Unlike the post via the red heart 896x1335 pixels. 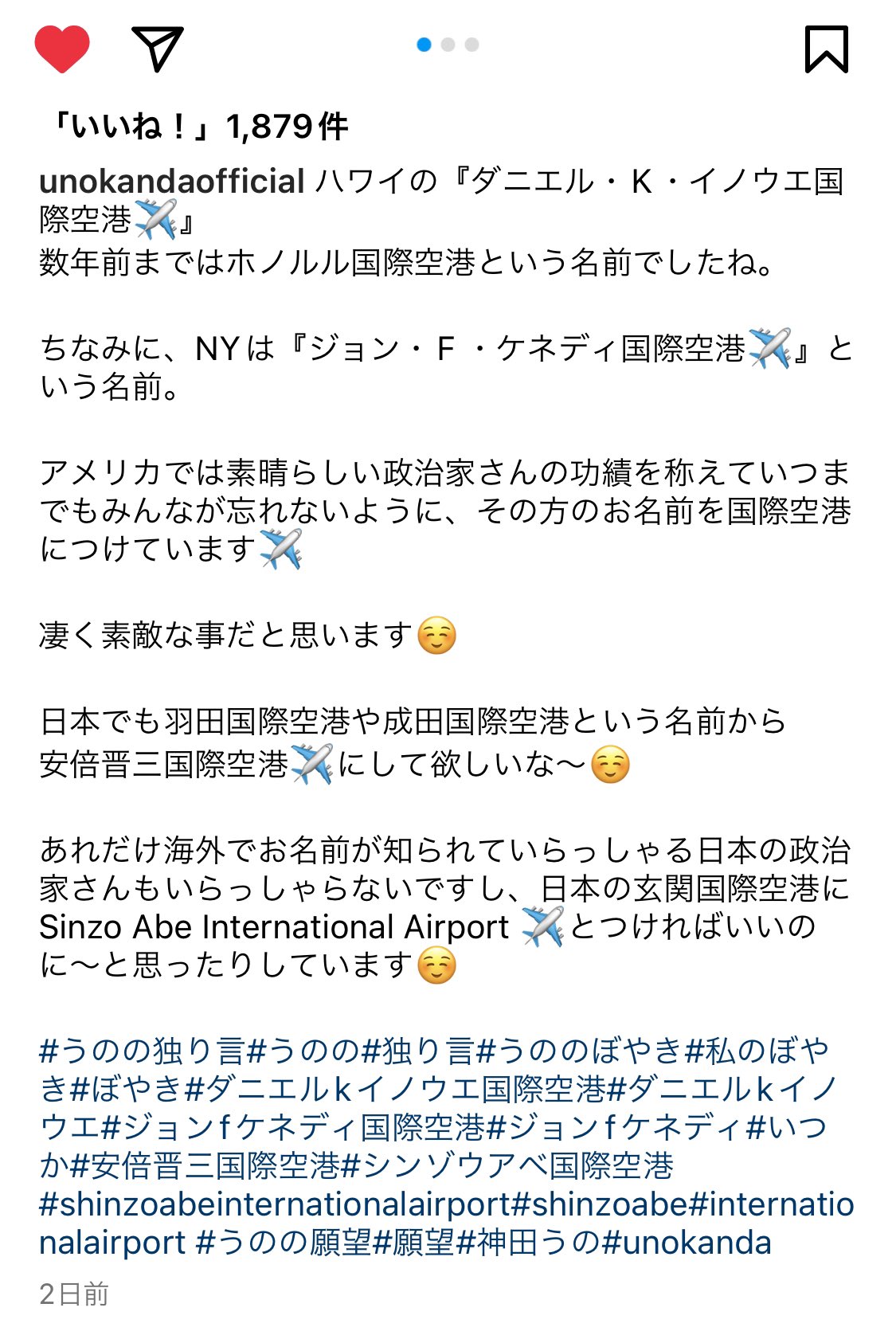61,49
